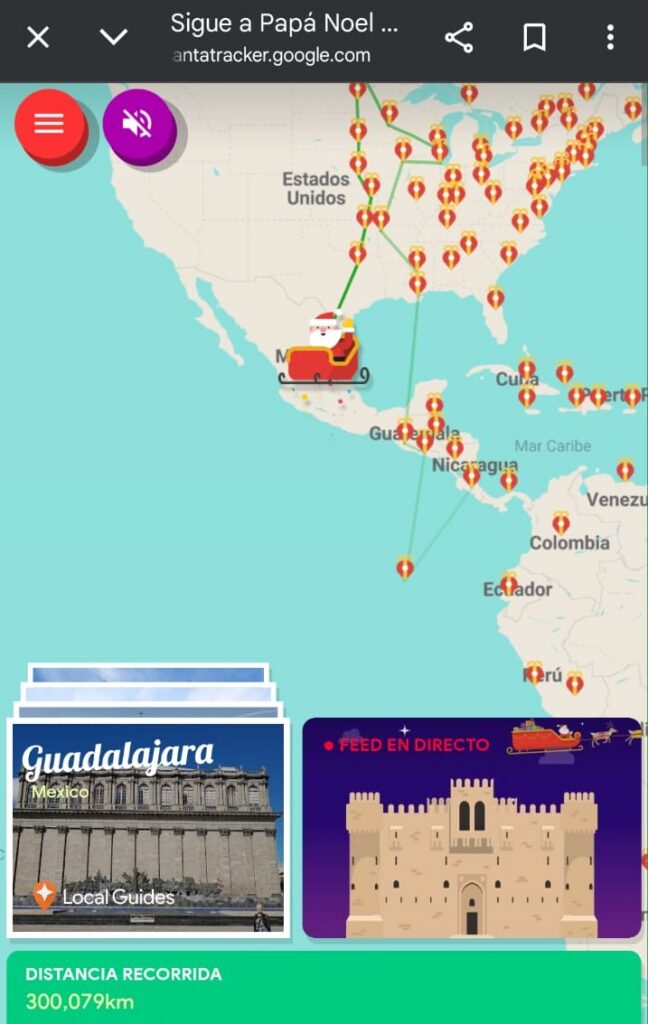Image resolution: width=648 pixels, height=1024 pixels.
Task: Tap Santa's sleigh on the map
Action: point(323,350)
